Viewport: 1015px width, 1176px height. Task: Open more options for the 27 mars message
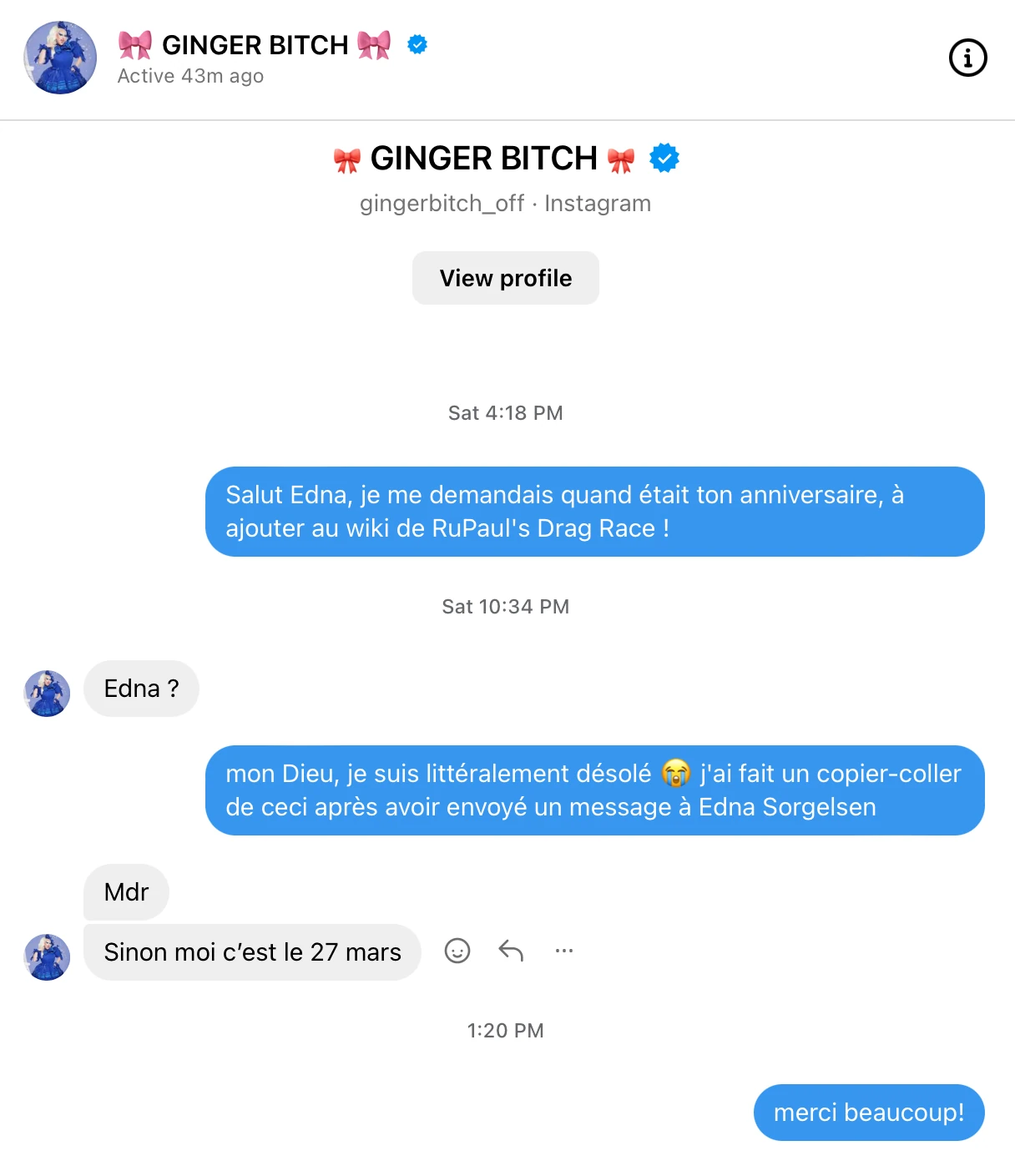564,951
